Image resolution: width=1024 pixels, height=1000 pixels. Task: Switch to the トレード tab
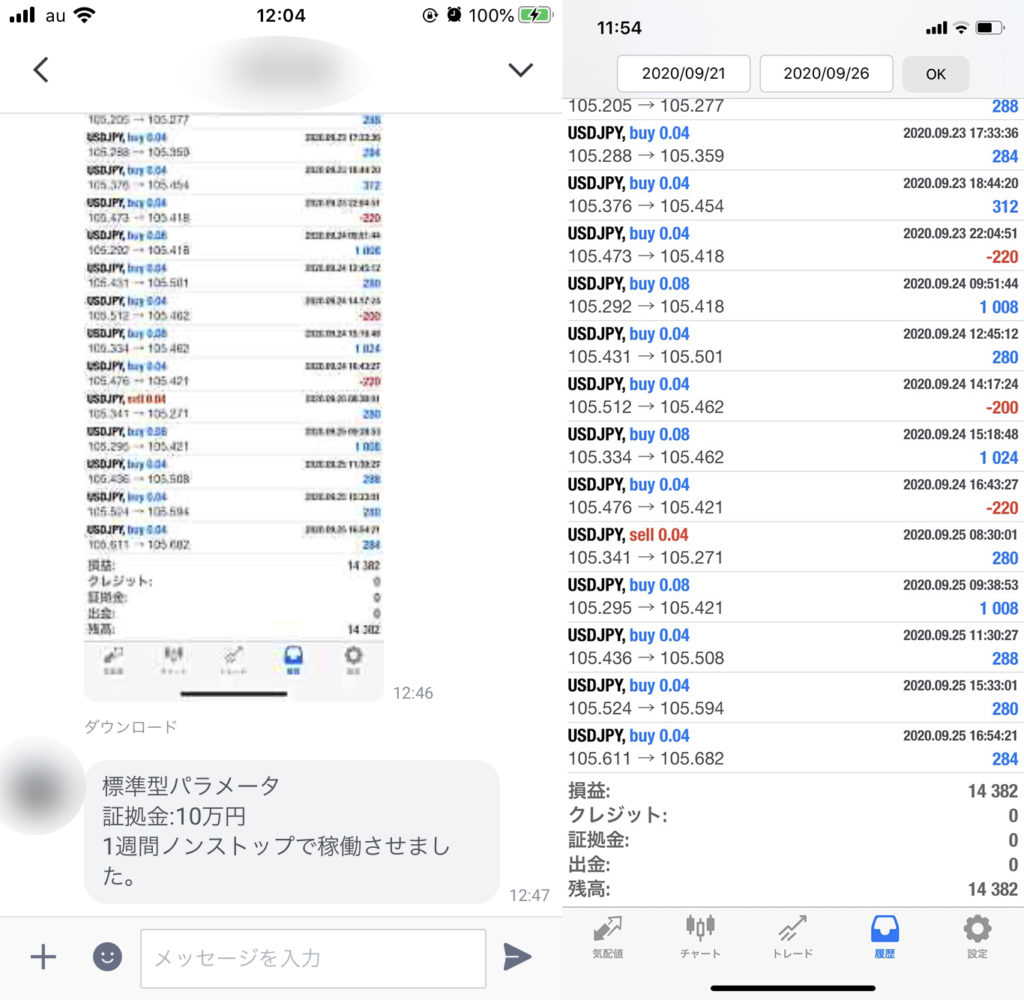coord(792,937)
